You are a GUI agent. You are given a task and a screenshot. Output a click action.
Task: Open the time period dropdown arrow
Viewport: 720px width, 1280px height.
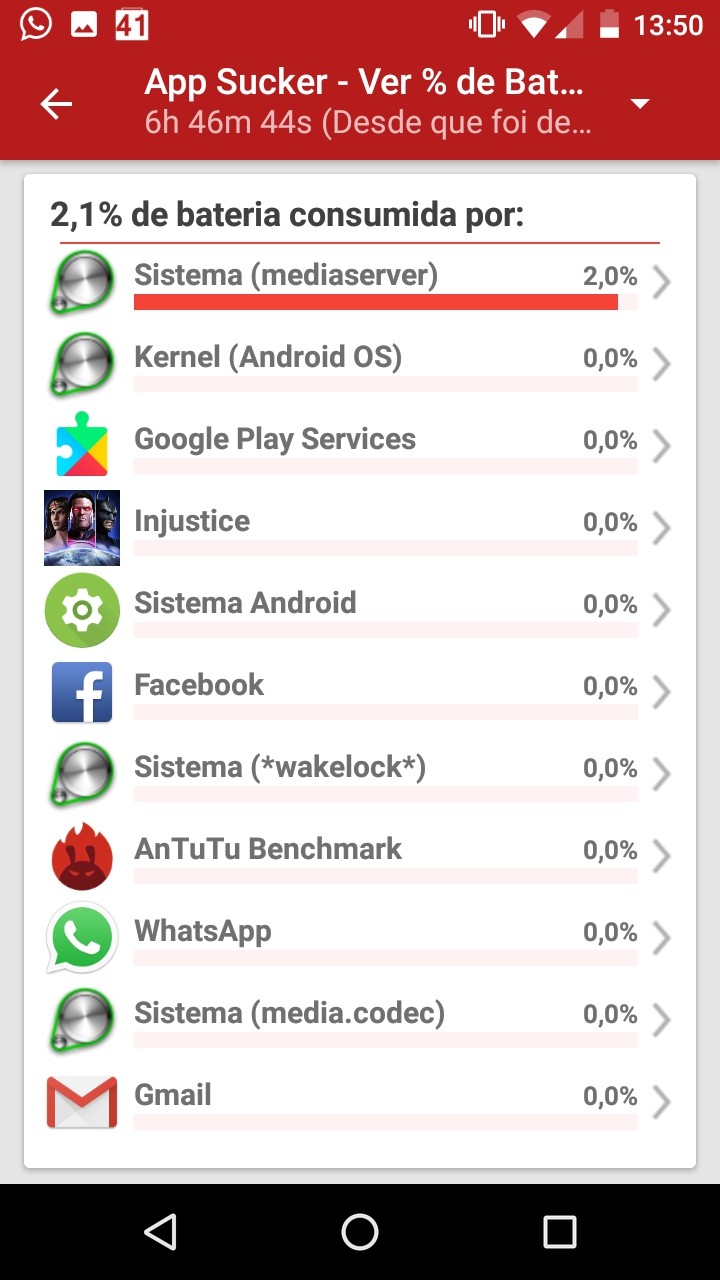coord(640,104)
